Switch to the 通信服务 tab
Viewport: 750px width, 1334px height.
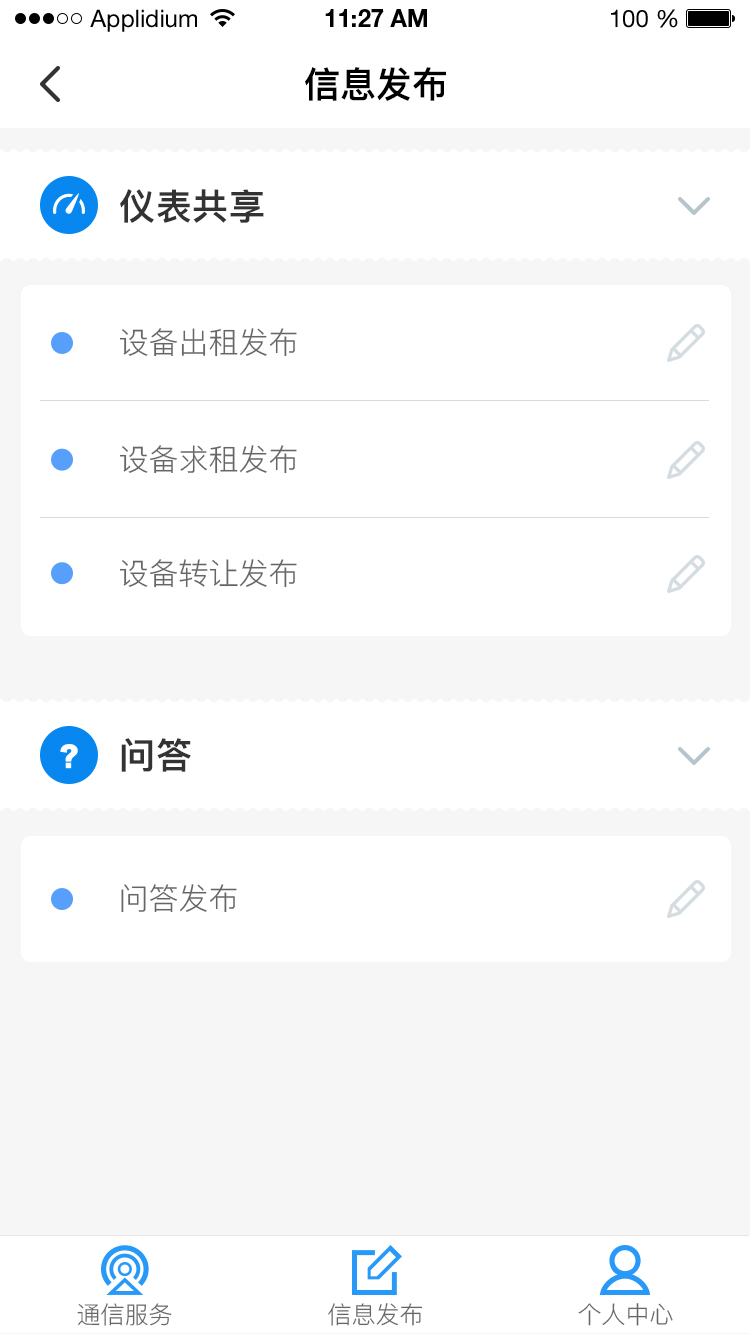(125, 1285)
